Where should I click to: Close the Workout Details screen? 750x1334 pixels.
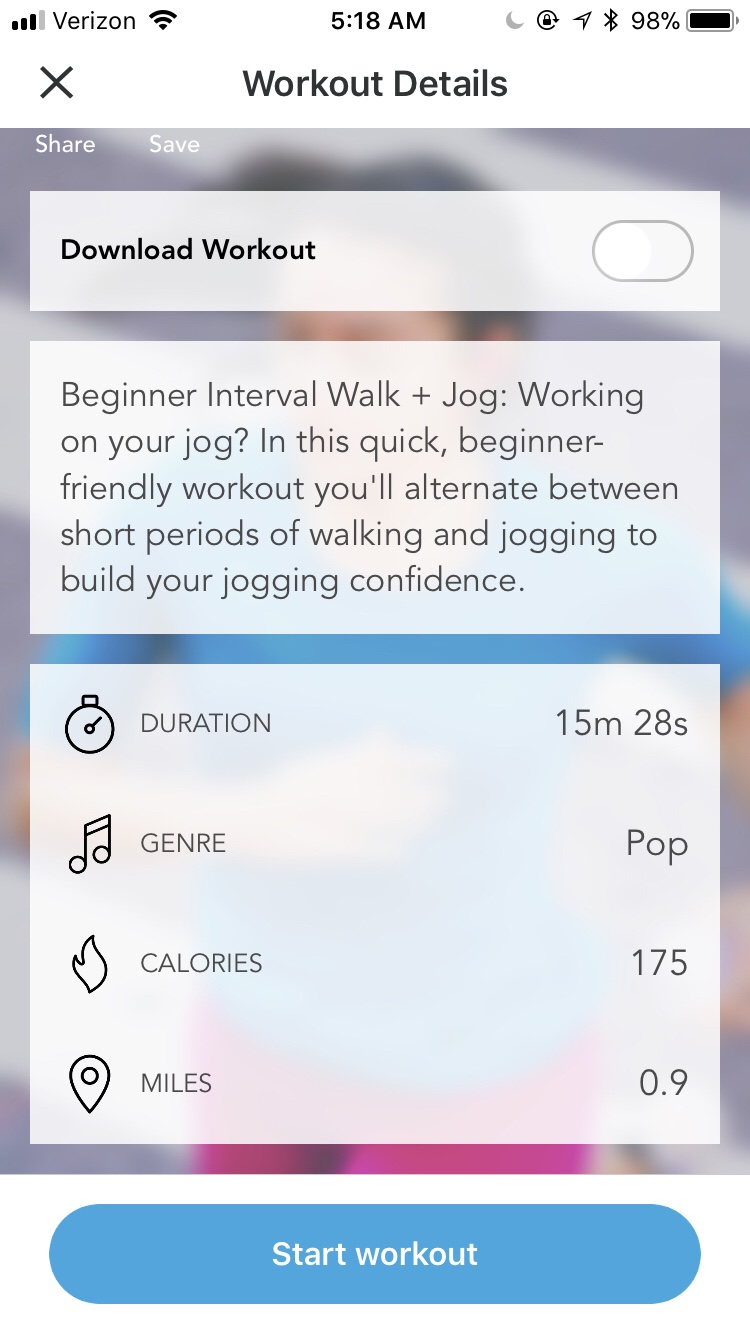(x=57, y=83)
